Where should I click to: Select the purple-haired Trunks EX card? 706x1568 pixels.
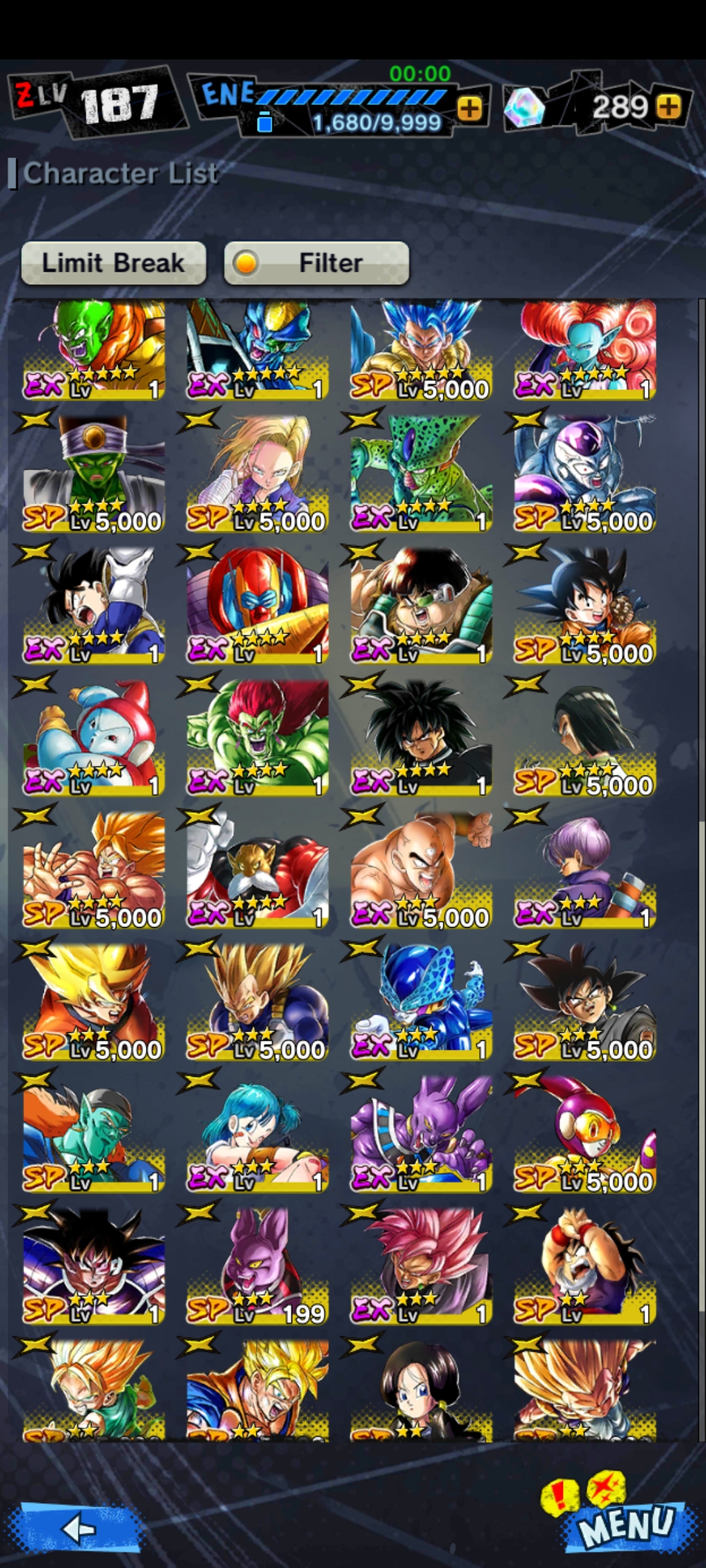click(584, 870)
